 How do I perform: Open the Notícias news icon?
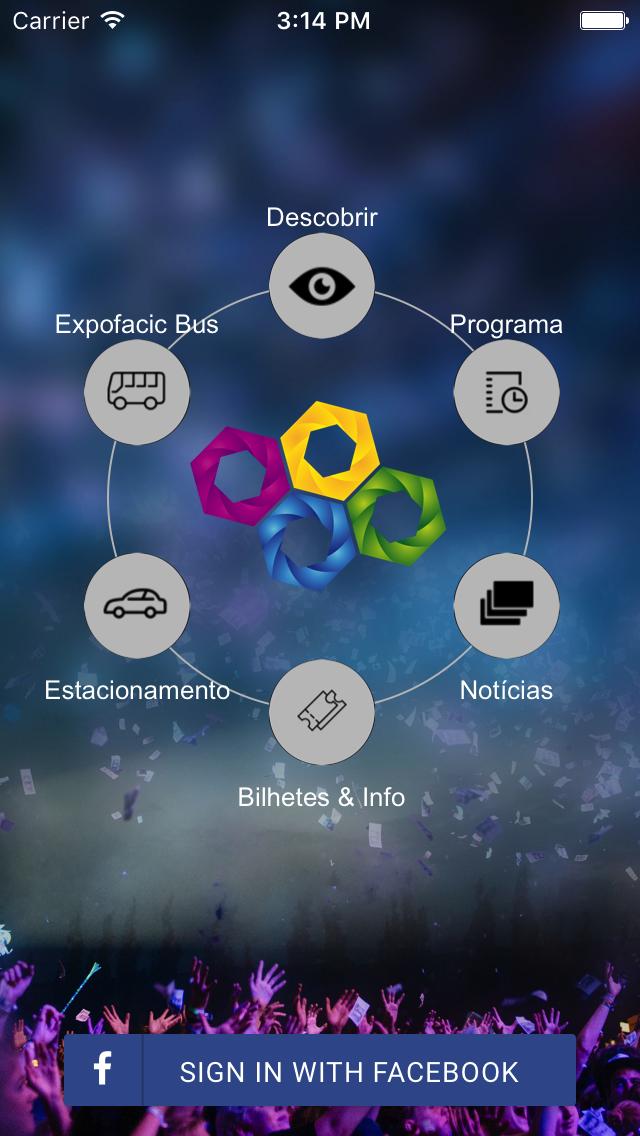pyautogui.click(x=507, y=604)
